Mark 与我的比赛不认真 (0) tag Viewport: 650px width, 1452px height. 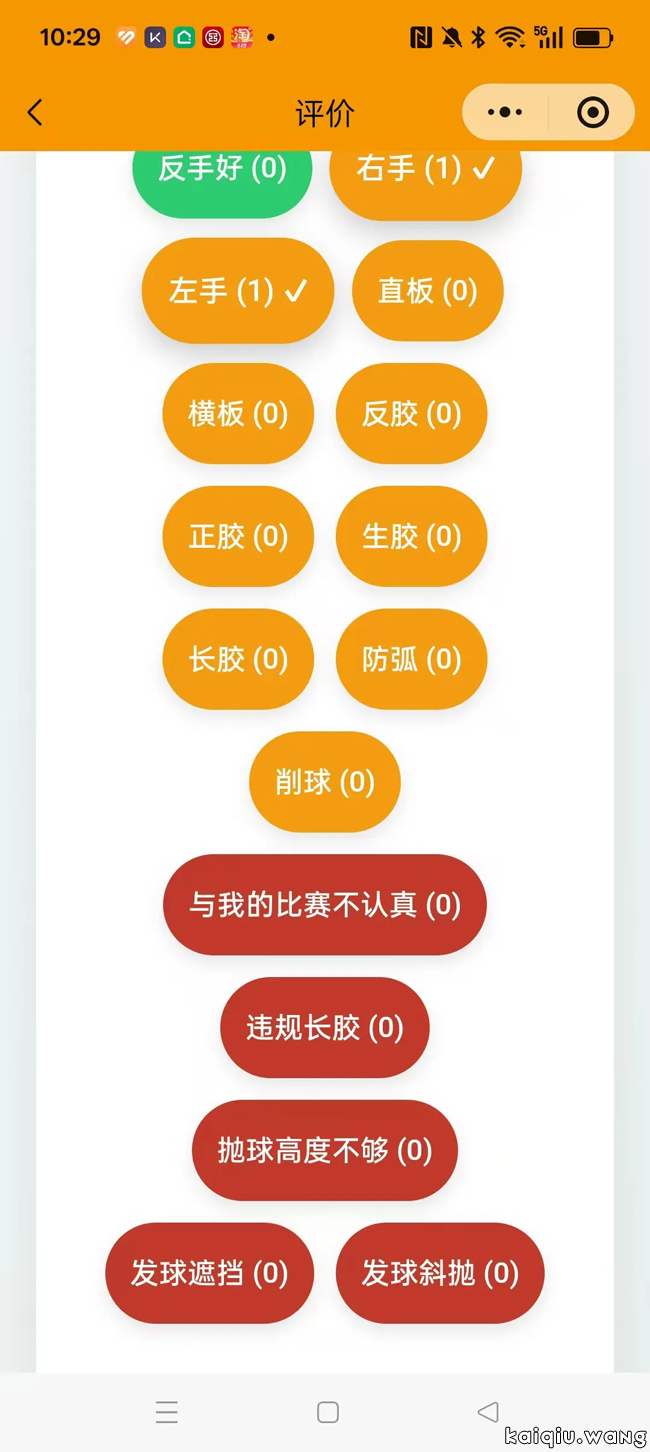(325, 905)
